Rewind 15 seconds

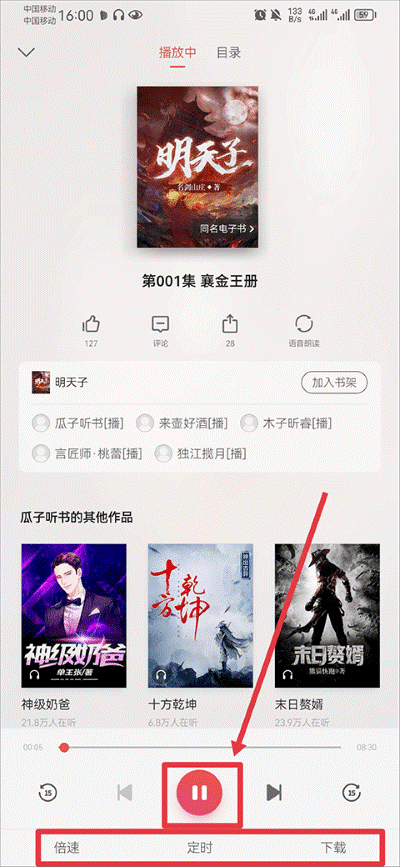click(48, 792)
